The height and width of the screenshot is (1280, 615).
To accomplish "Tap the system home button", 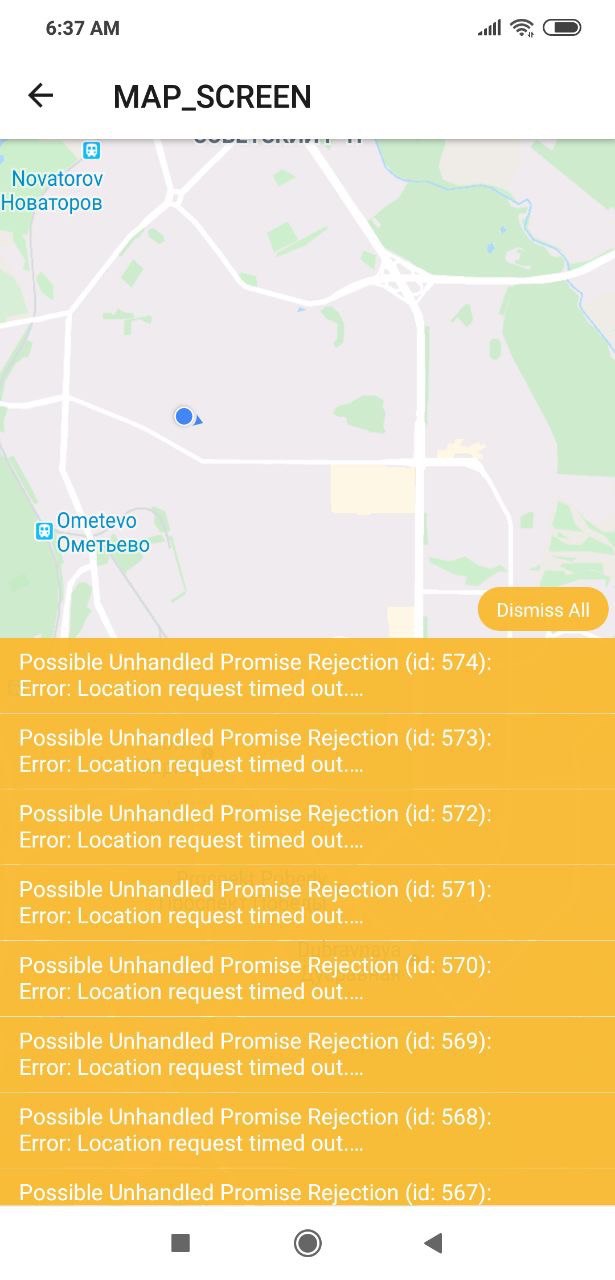I will click(307, 1243).
